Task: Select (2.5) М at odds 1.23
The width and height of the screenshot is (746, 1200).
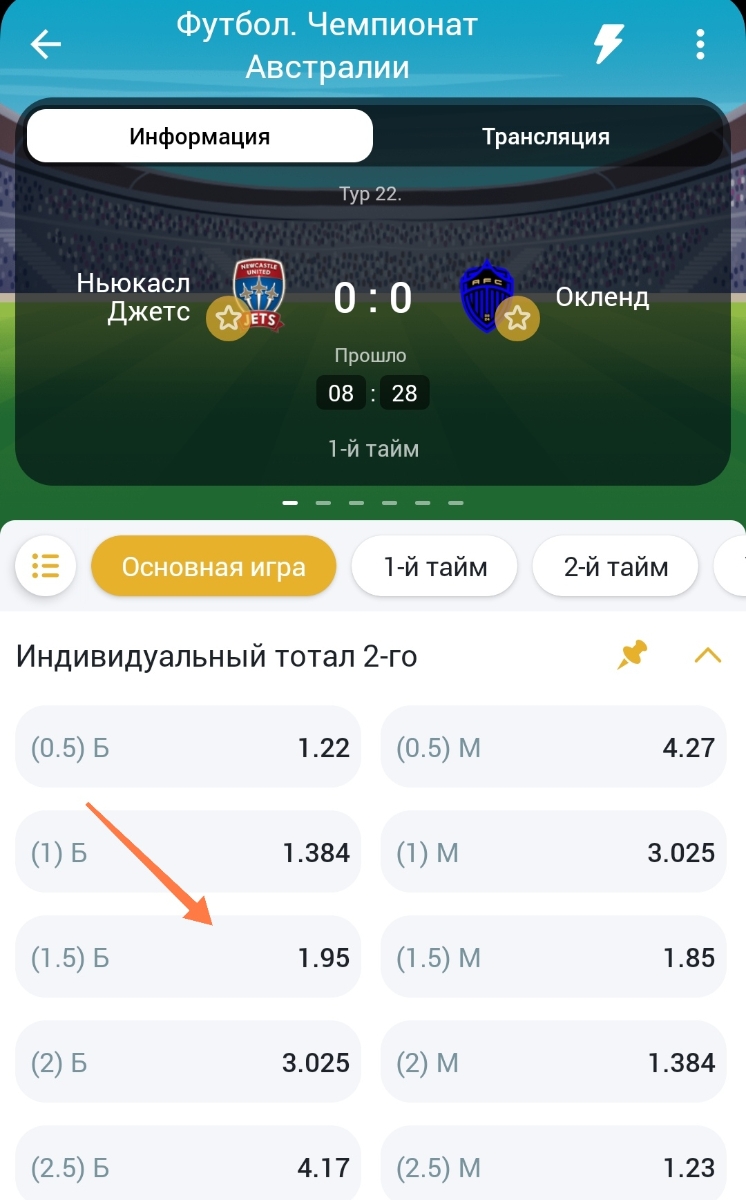Action: click(553, 1166)
